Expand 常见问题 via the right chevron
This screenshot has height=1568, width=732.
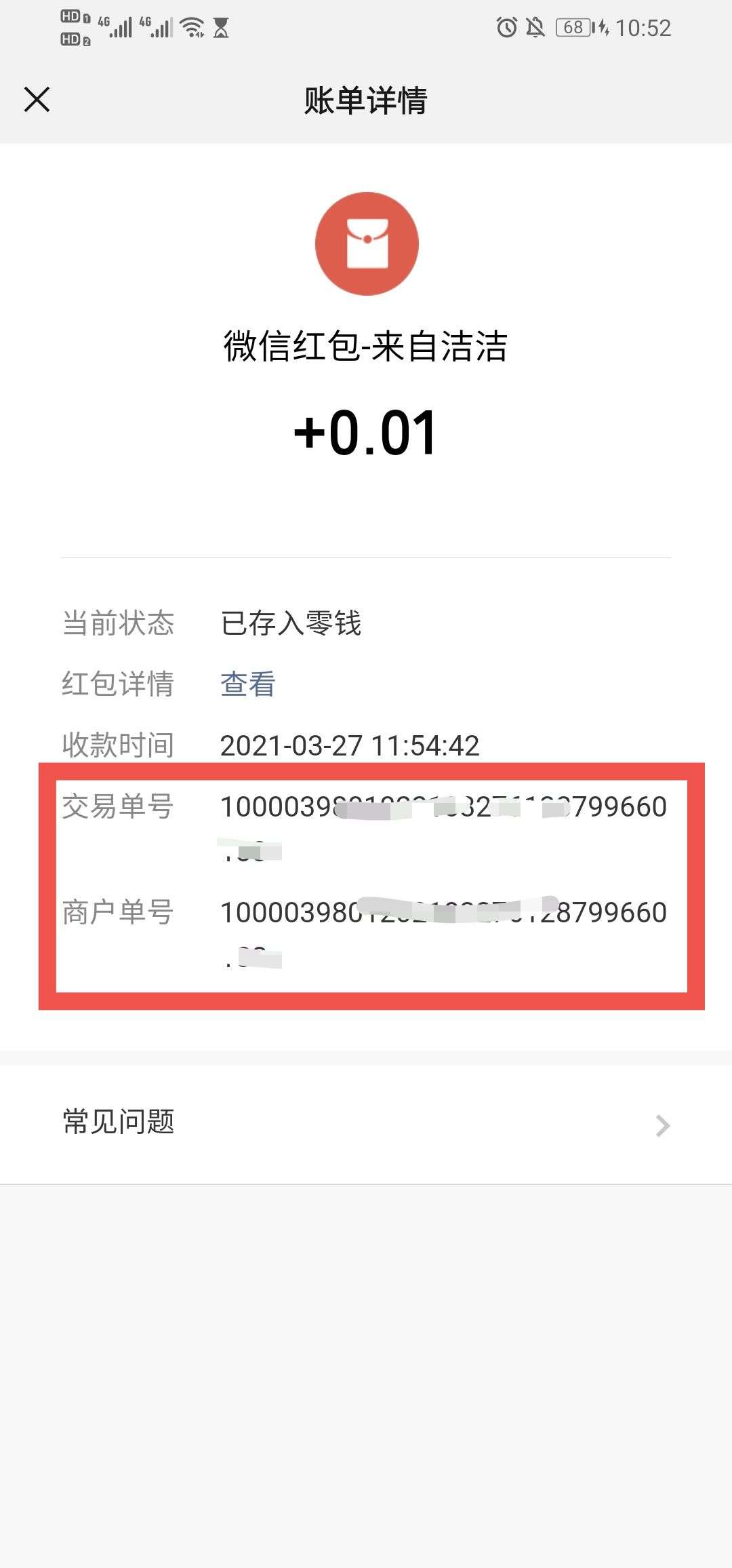coord(662,1124)
